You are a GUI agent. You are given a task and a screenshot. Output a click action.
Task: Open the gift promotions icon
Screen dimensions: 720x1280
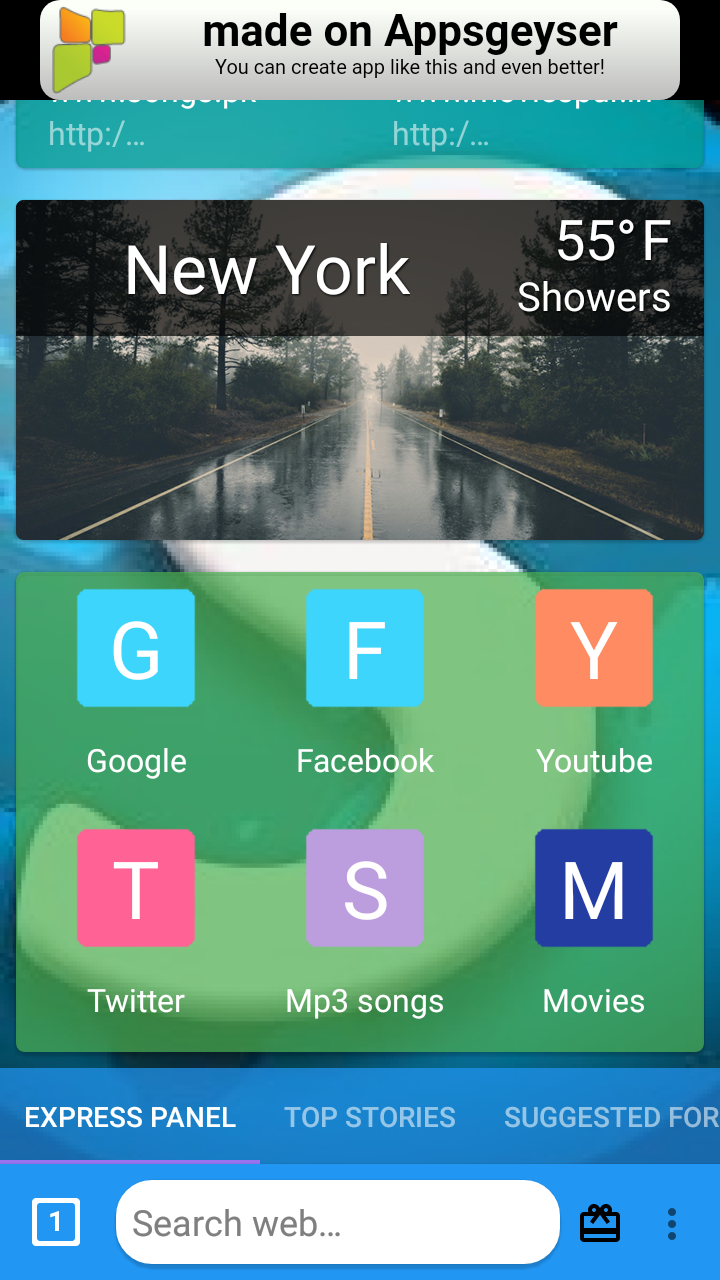click(x=600, y=1222)
